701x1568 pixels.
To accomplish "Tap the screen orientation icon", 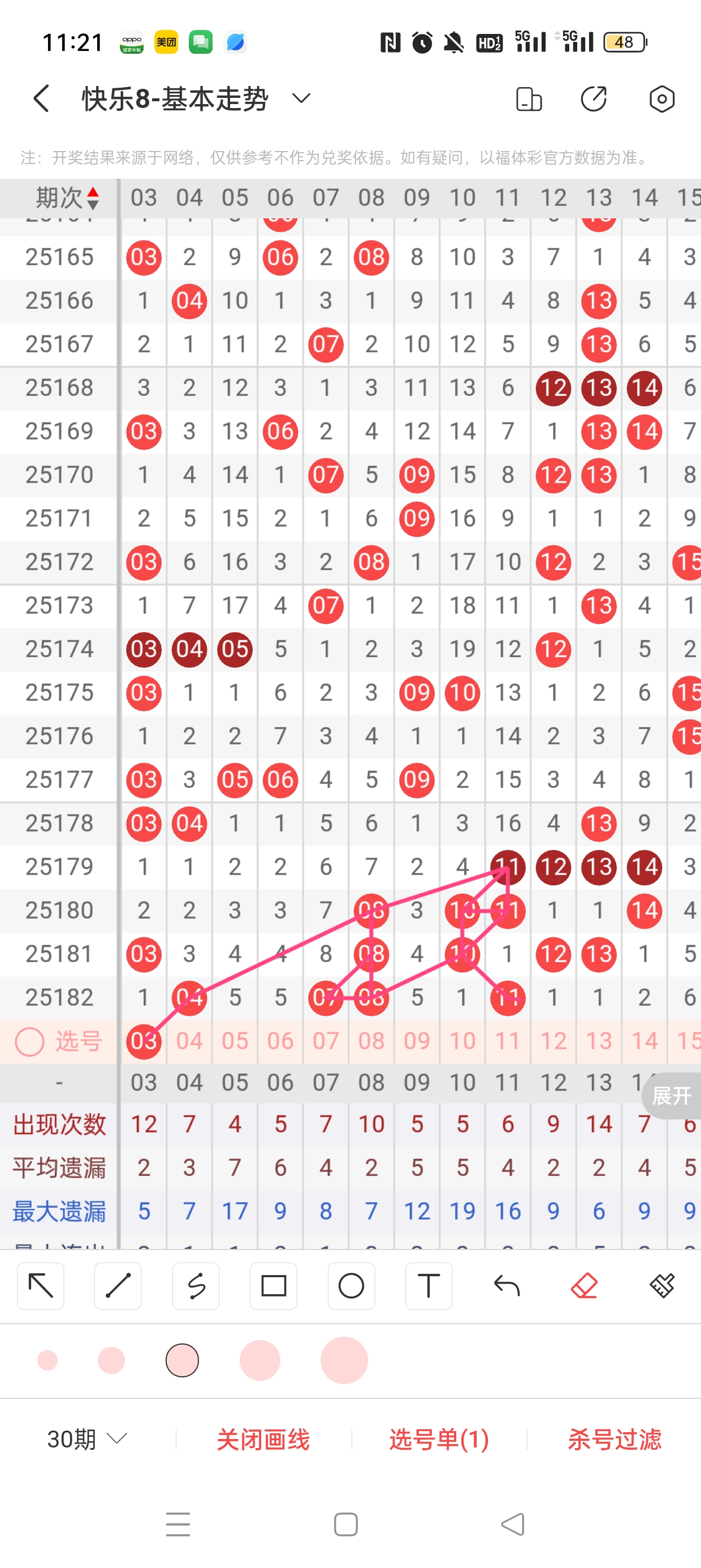I will 528,98.
